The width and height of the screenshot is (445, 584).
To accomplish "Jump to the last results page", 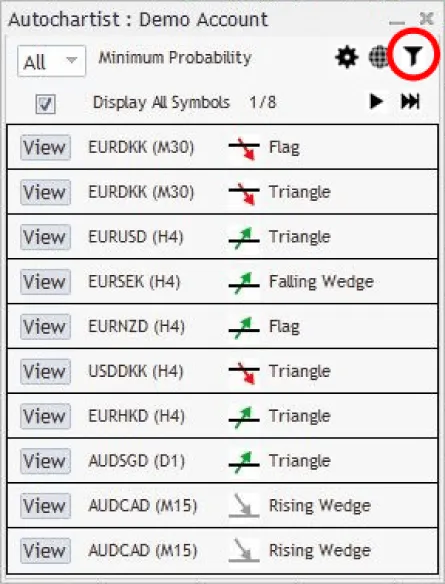I will tap(410, 101).
